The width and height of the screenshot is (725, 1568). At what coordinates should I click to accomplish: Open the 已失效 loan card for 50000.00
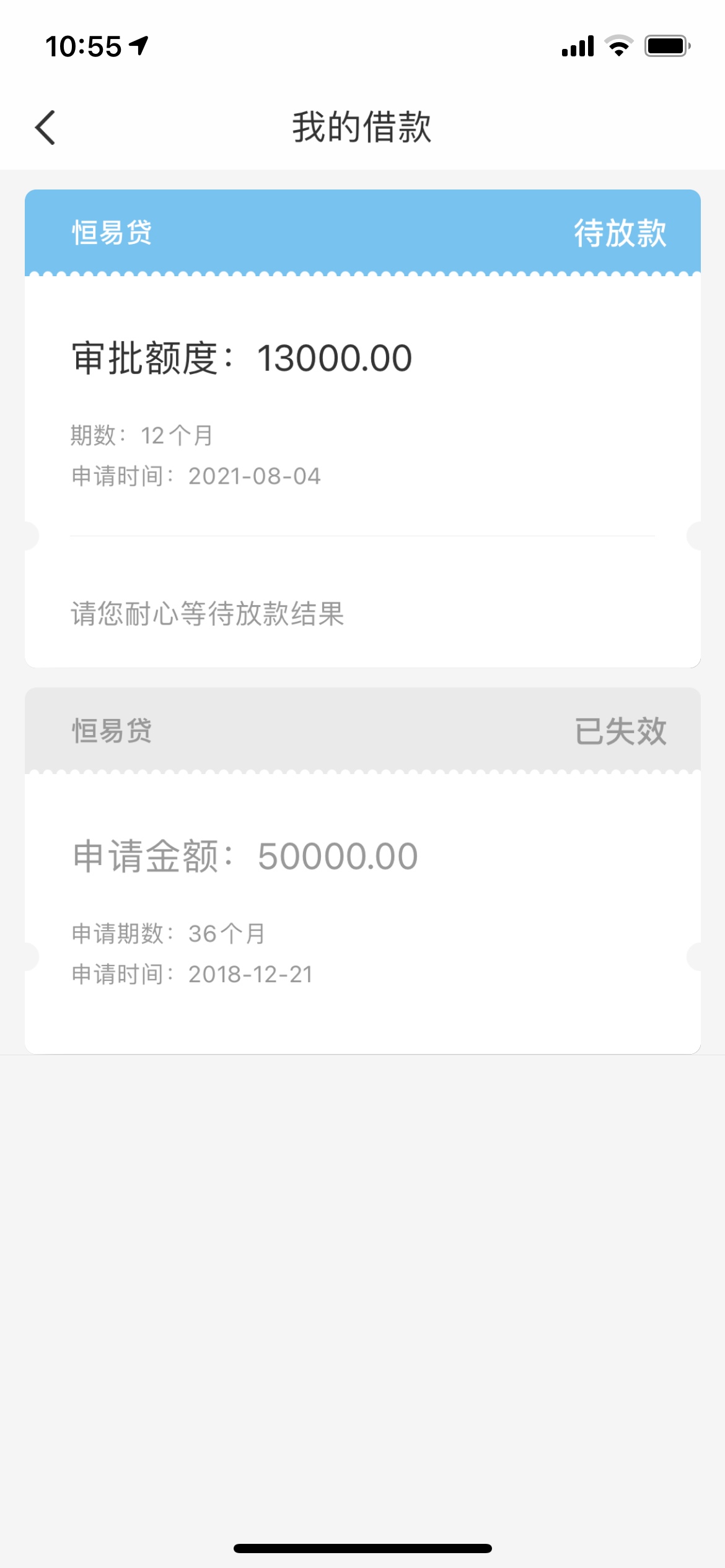click(362, 871)
